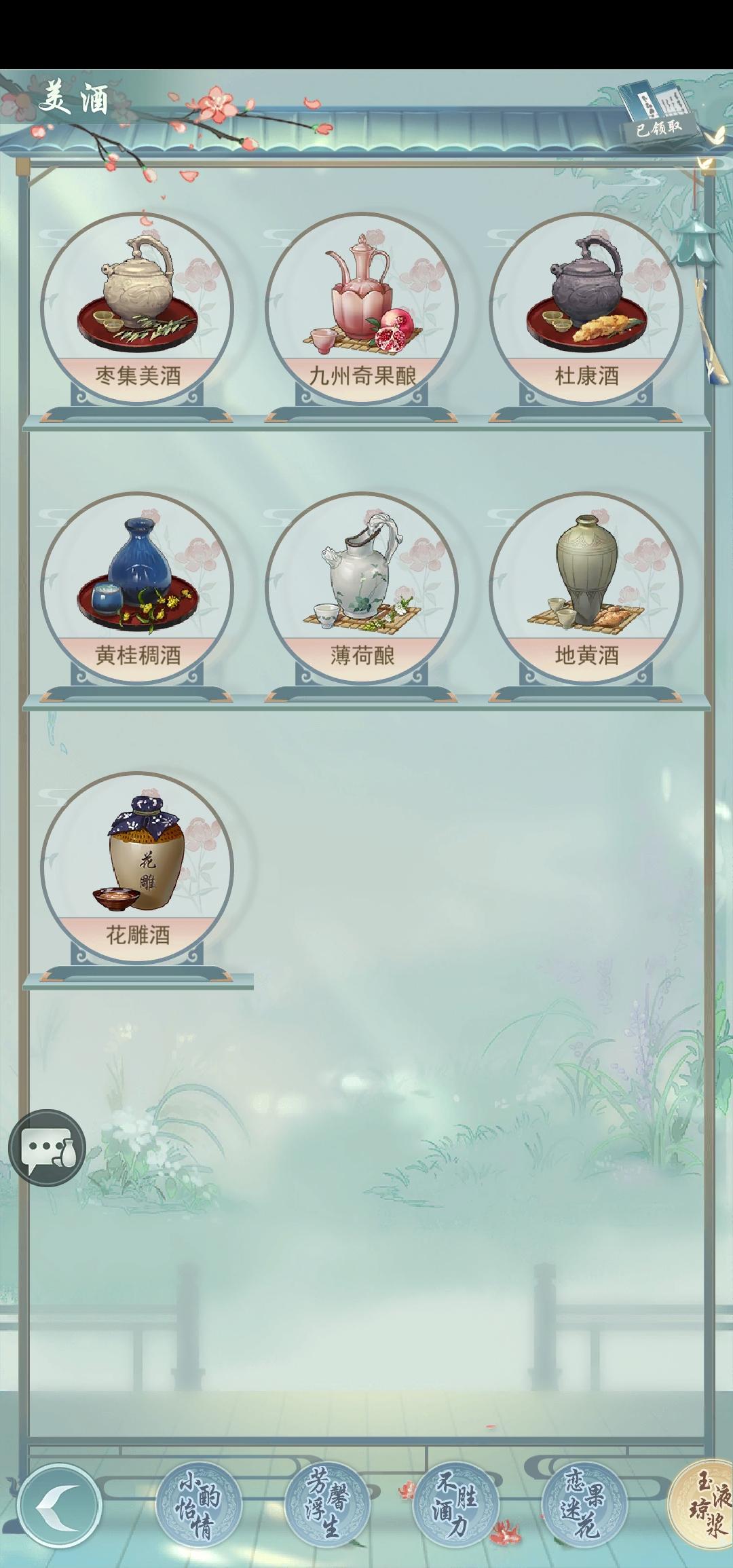The width and height of the screenshot is (733, 1568).
Task: Open the chat bubble icon
Action: tap(47, 1148)
